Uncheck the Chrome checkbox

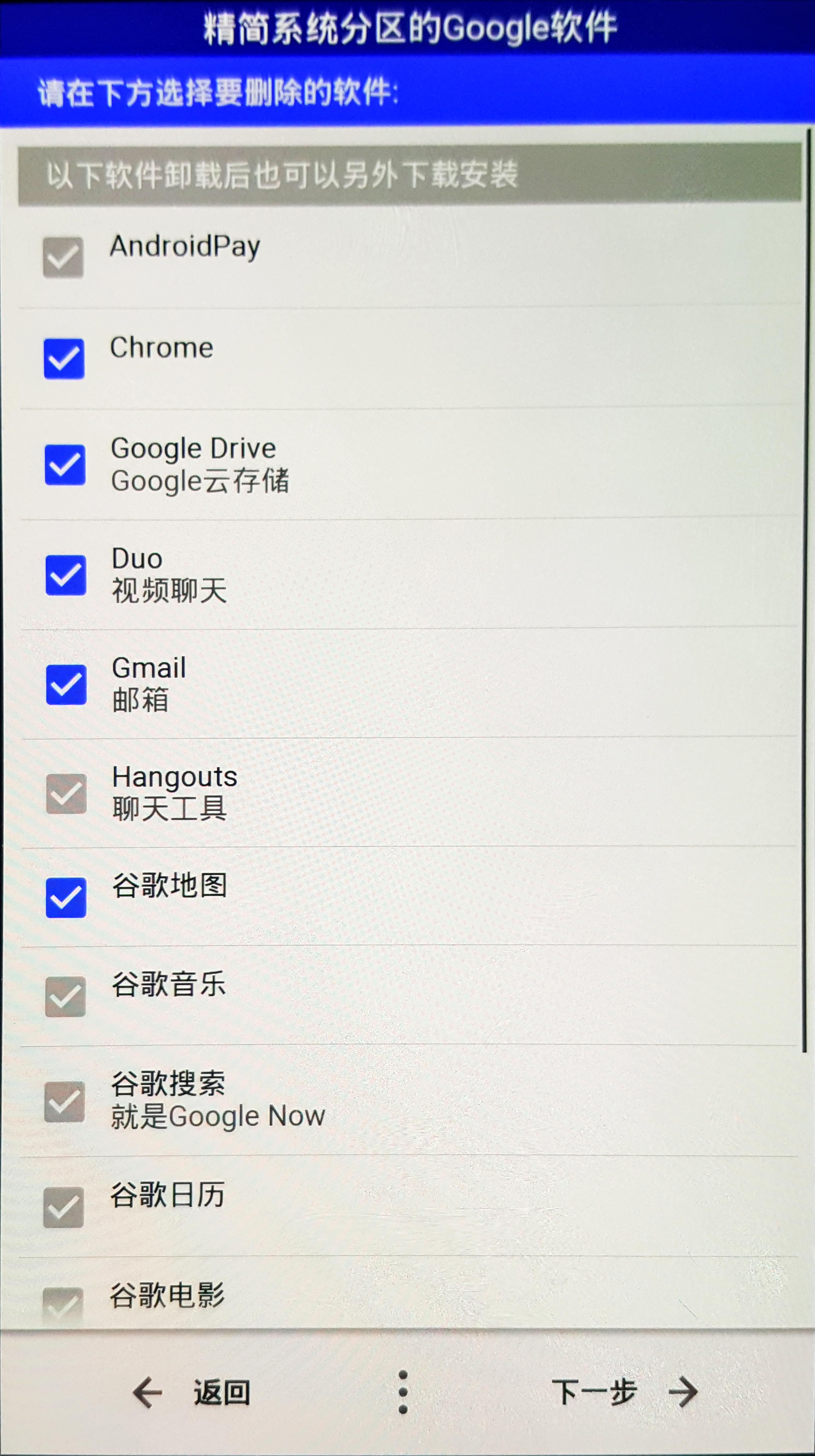(x=65, y=358)
